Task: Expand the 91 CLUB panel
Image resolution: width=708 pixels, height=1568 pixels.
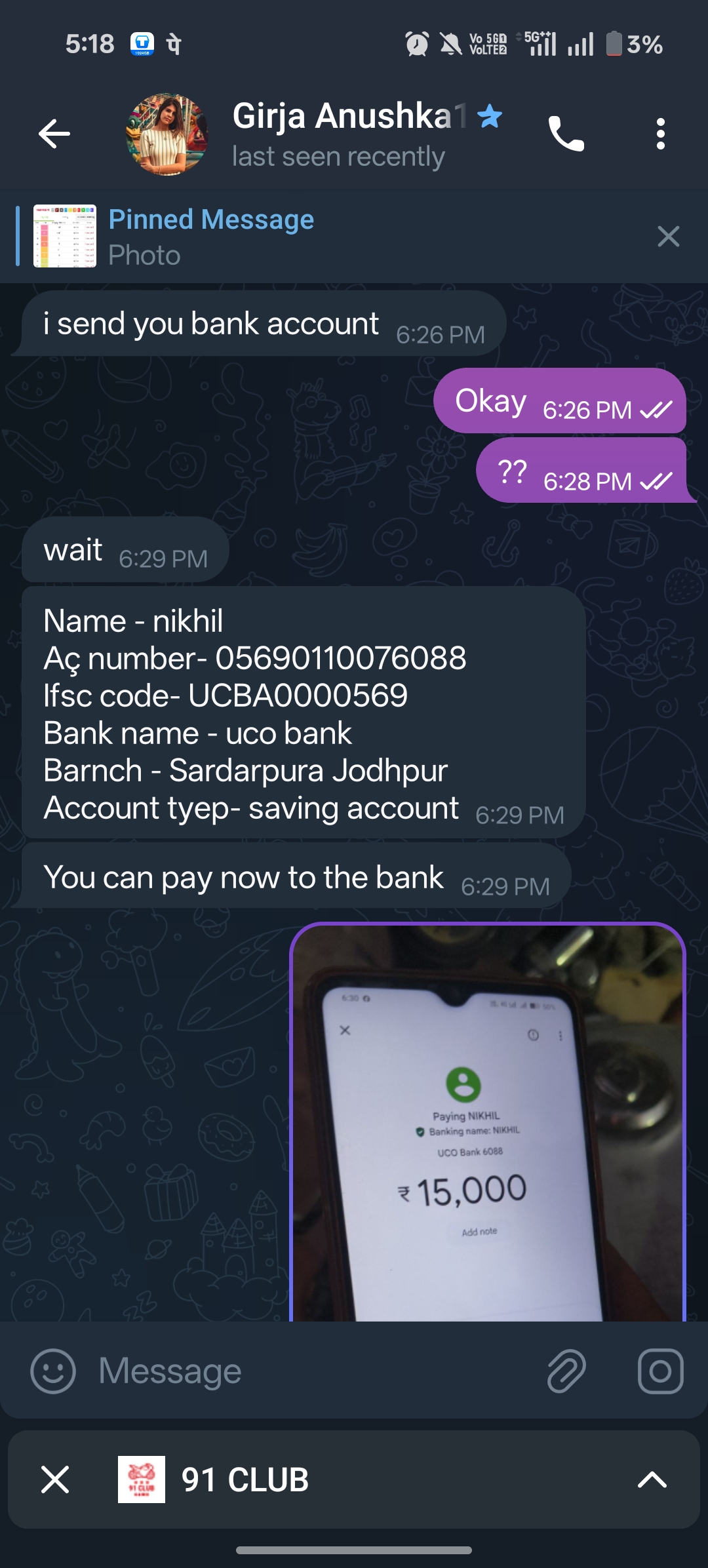Action: tap(652, 1480)
